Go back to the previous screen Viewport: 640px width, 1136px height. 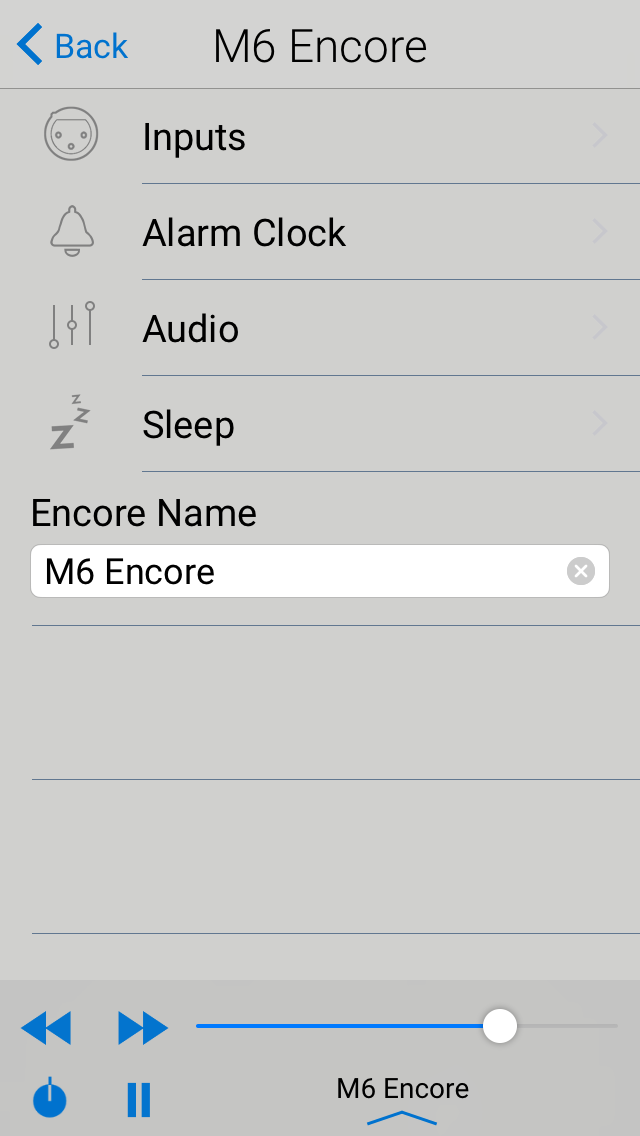72,46
